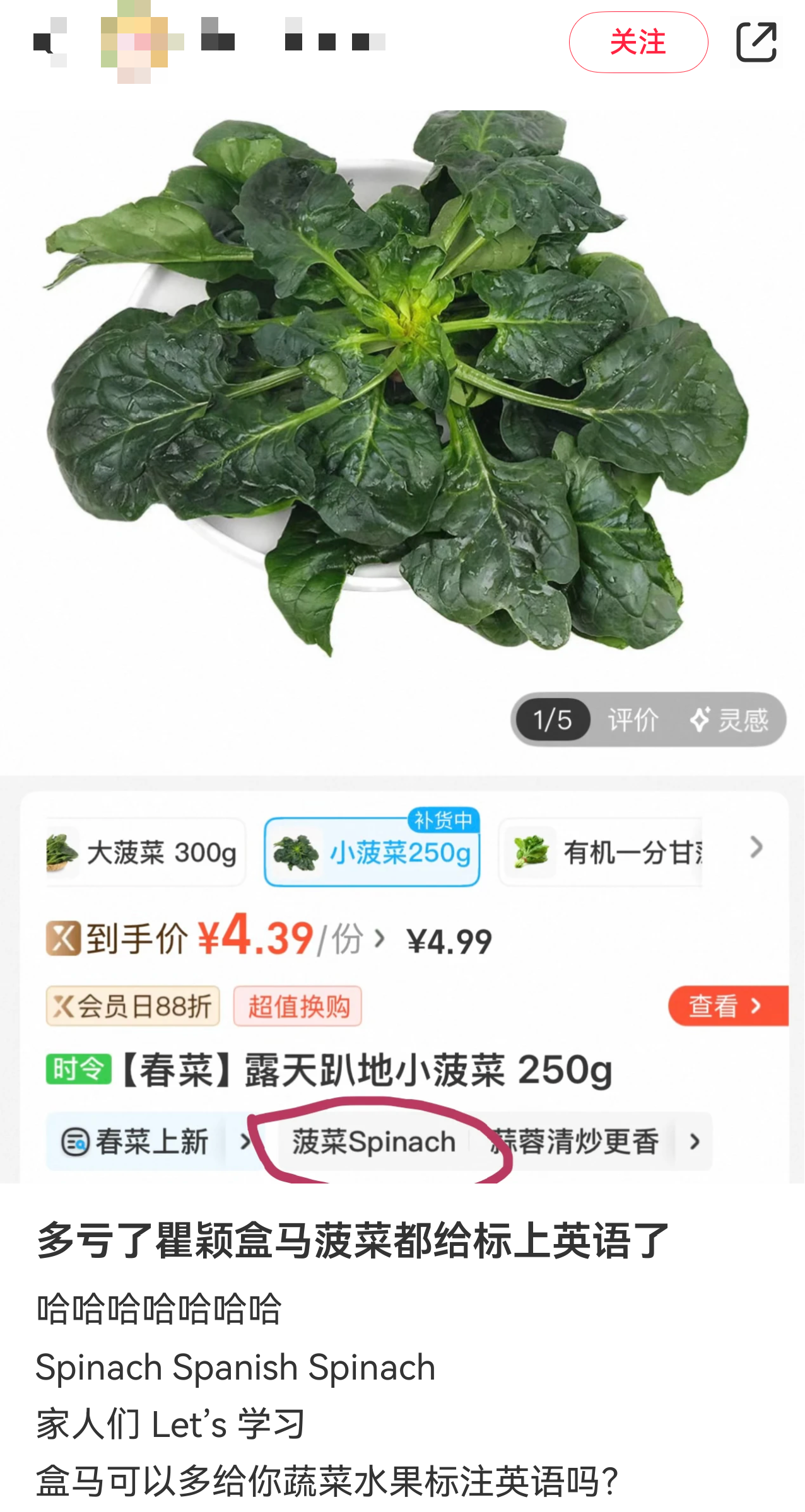Expand more tags via the chevron after 蒜蓉清炒更香
Image resolution: width=805 pixels, height=1512 pixels.
point(695,1143)
